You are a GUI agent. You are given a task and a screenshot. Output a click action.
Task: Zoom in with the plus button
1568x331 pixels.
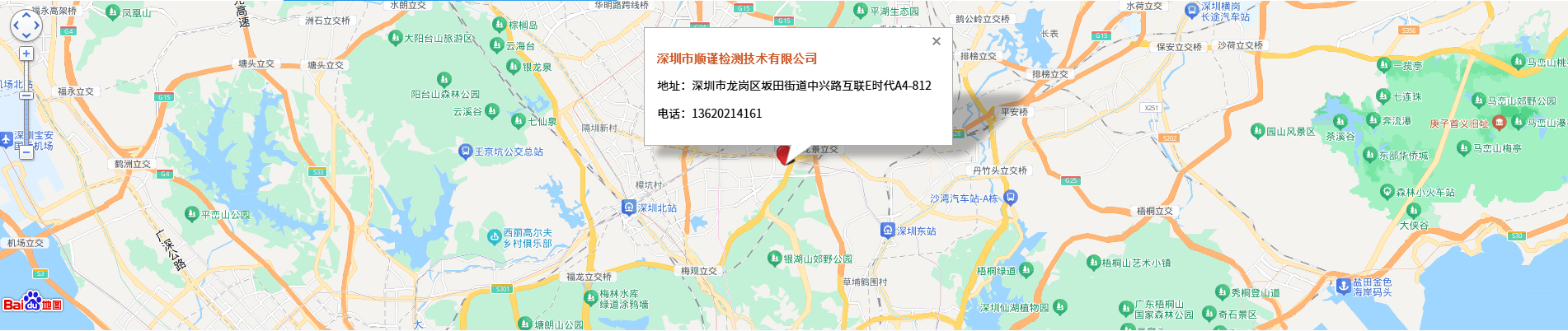pos(26,54)
